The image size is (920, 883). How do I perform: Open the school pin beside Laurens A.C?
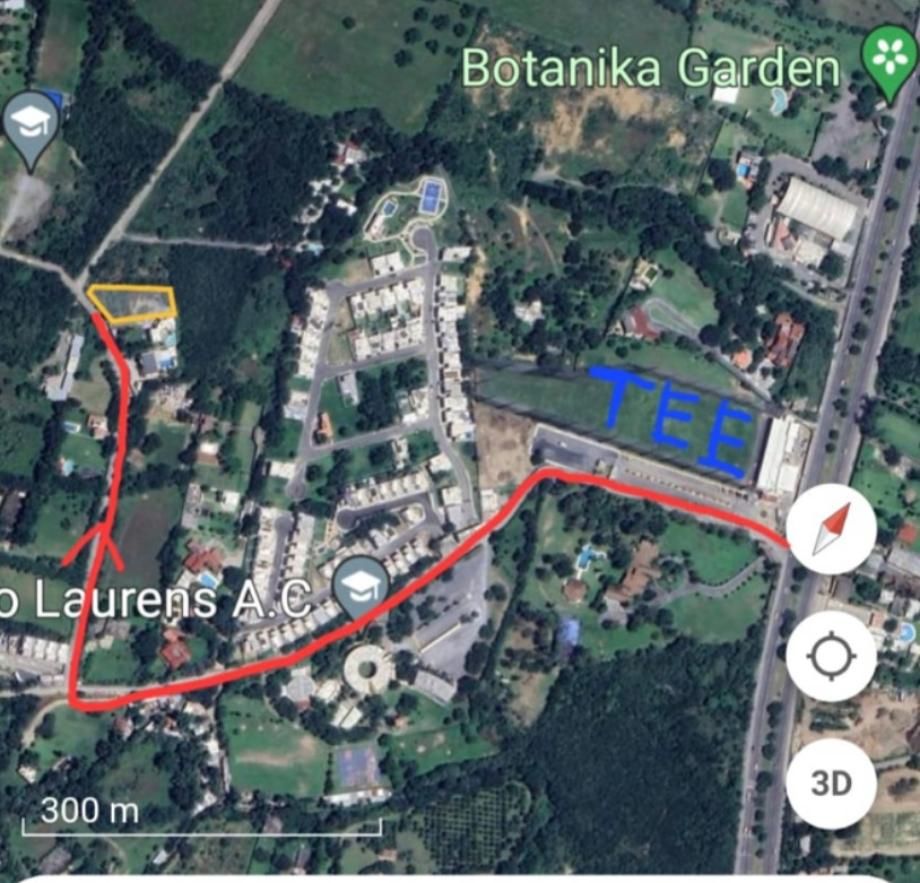[360, 588]
